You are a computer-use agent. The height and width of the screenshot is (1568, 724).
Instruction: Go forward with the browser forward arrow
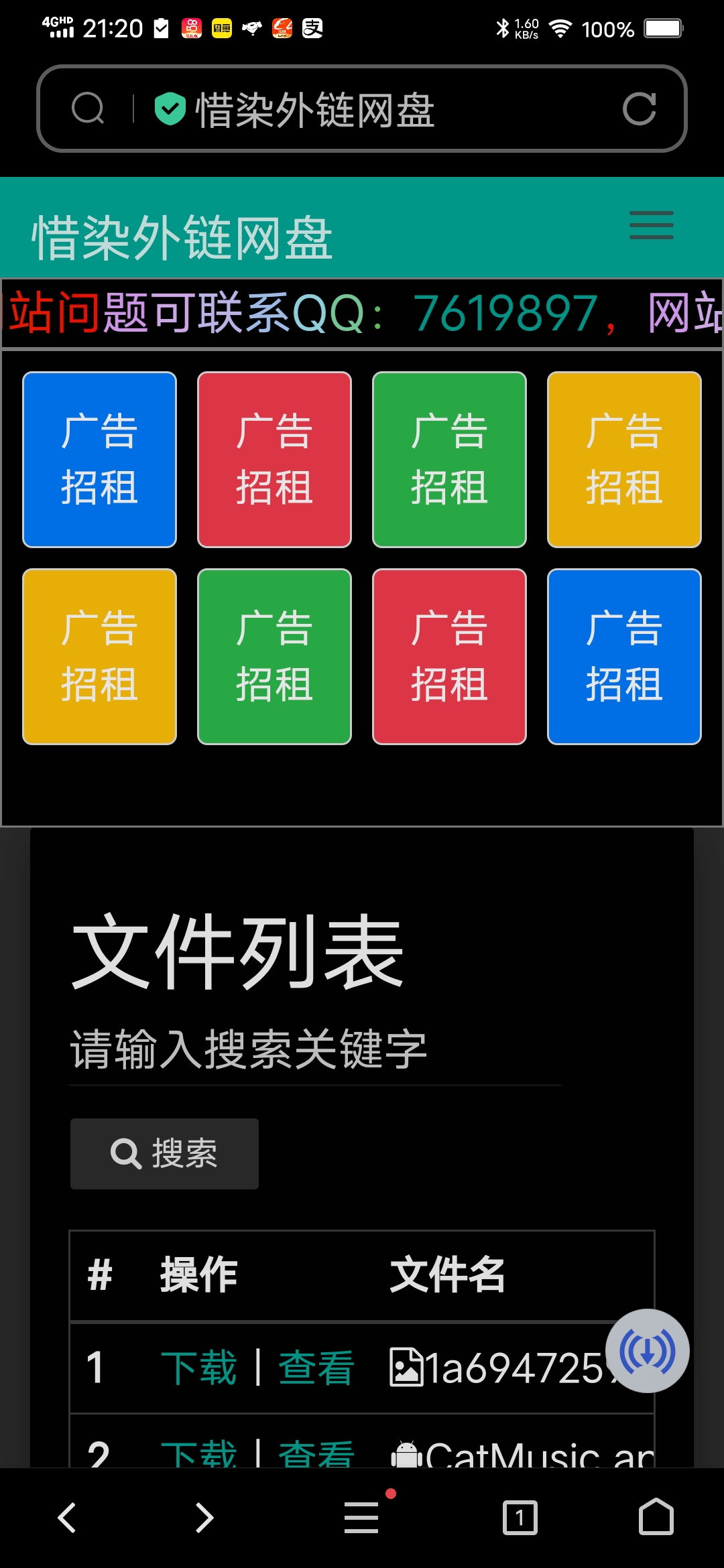pyautogui.click(x=204, y=1518)
